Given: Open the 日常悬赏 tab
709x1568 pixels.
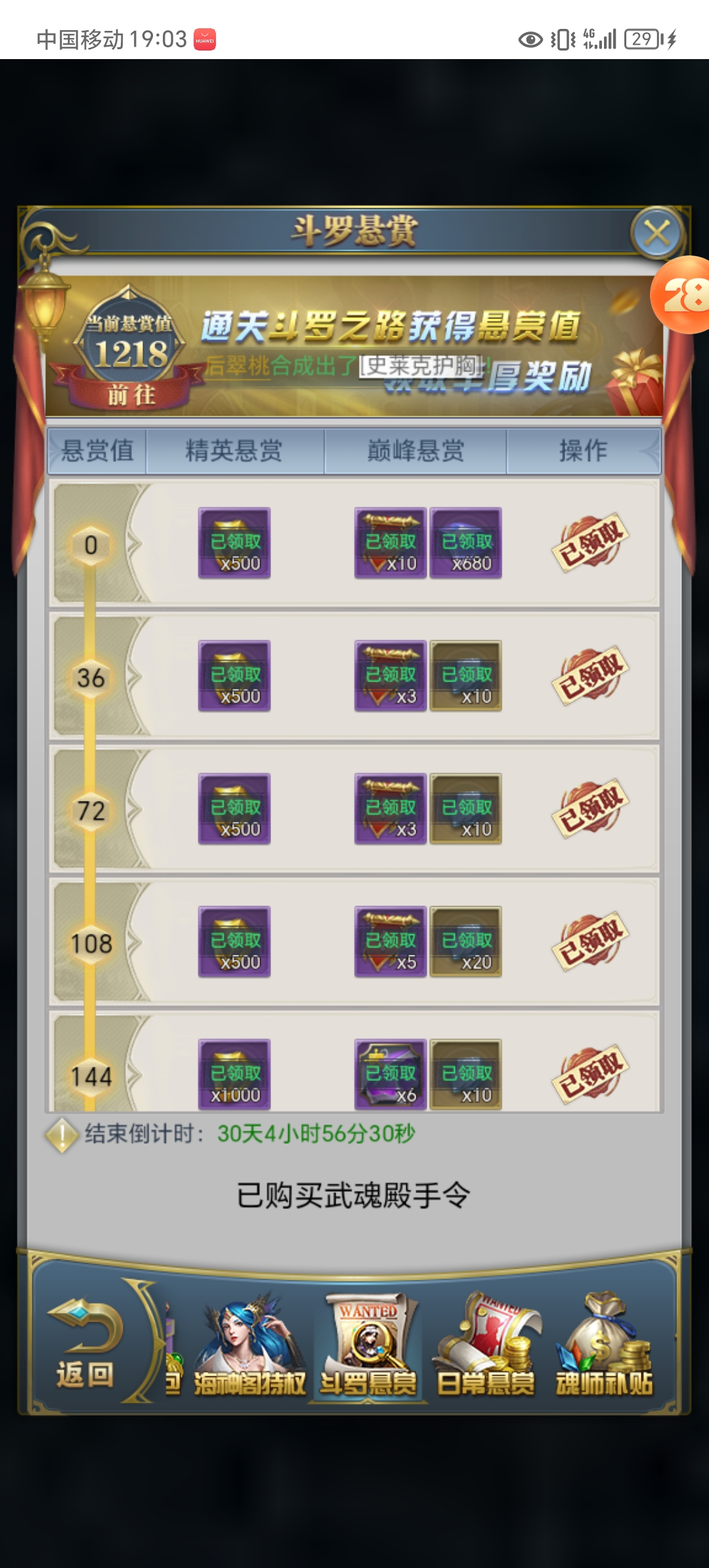Looking at the screenshot, I should point(486,1346).
